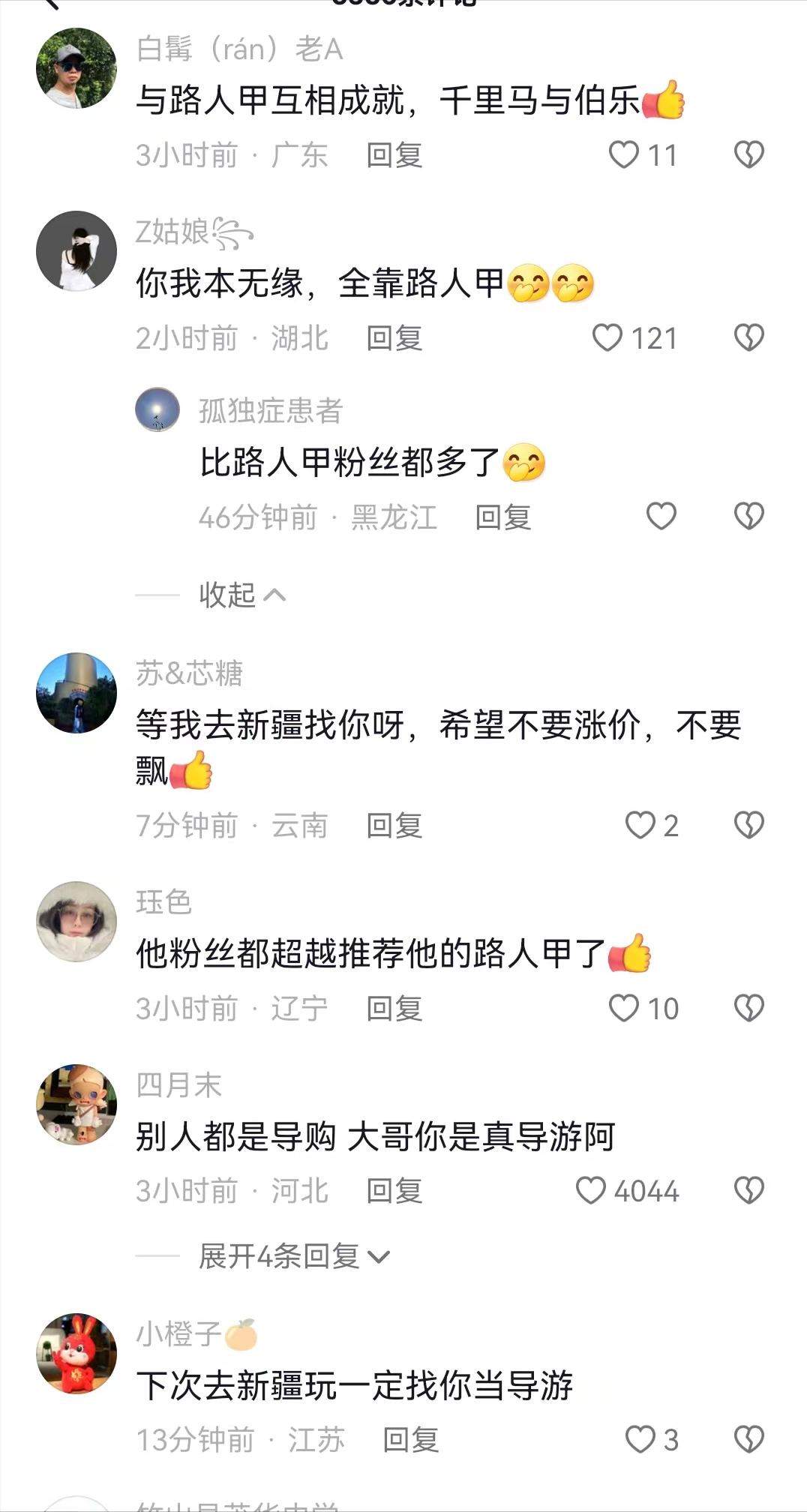Image resolution: width=807 pixels, height=1512 pixels.
Task: Open Z姑娘's username profile
Action: [172, 232]
